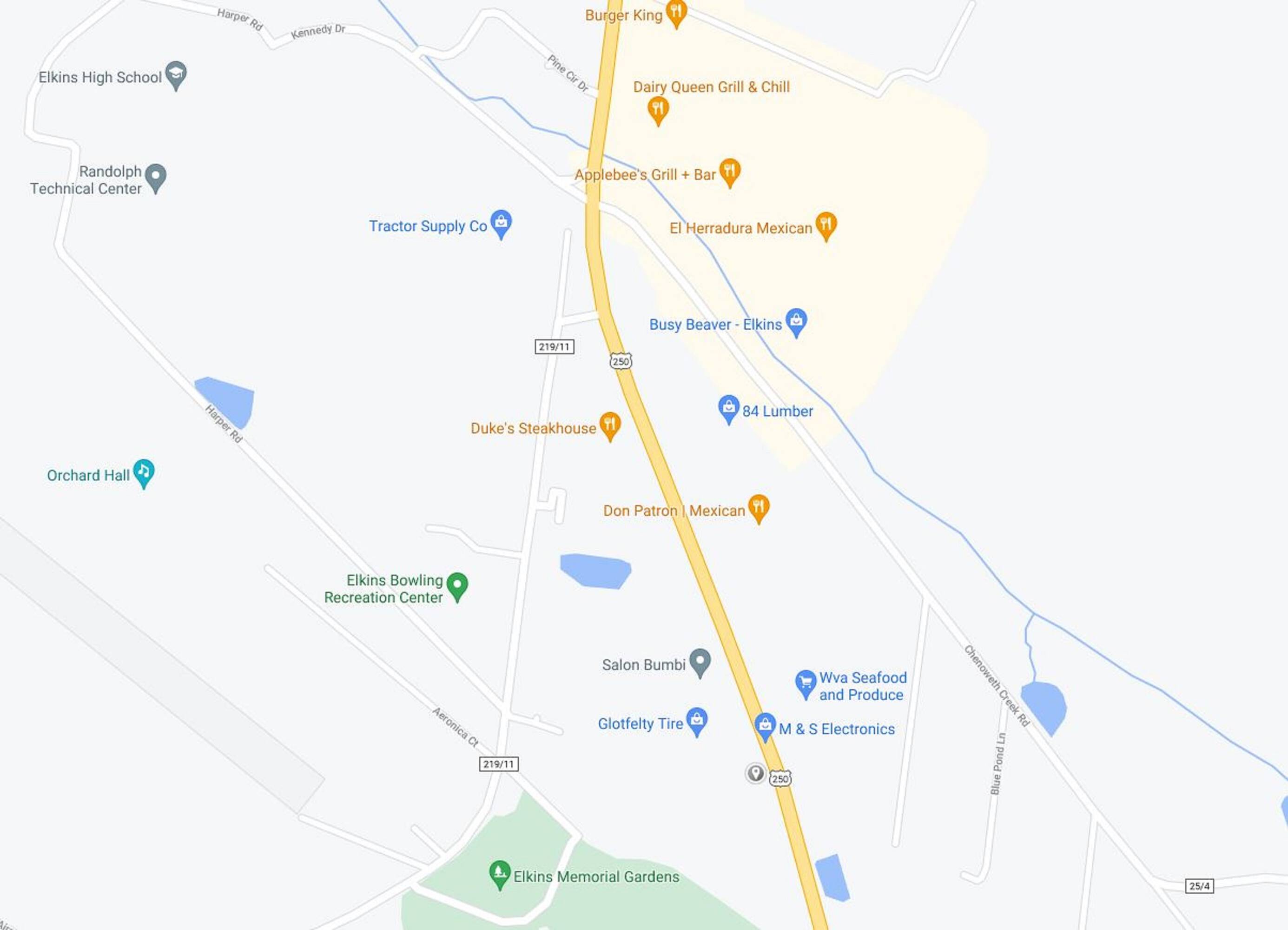Open the M & S Electronics pin
1288x930 pixels.
765,726
